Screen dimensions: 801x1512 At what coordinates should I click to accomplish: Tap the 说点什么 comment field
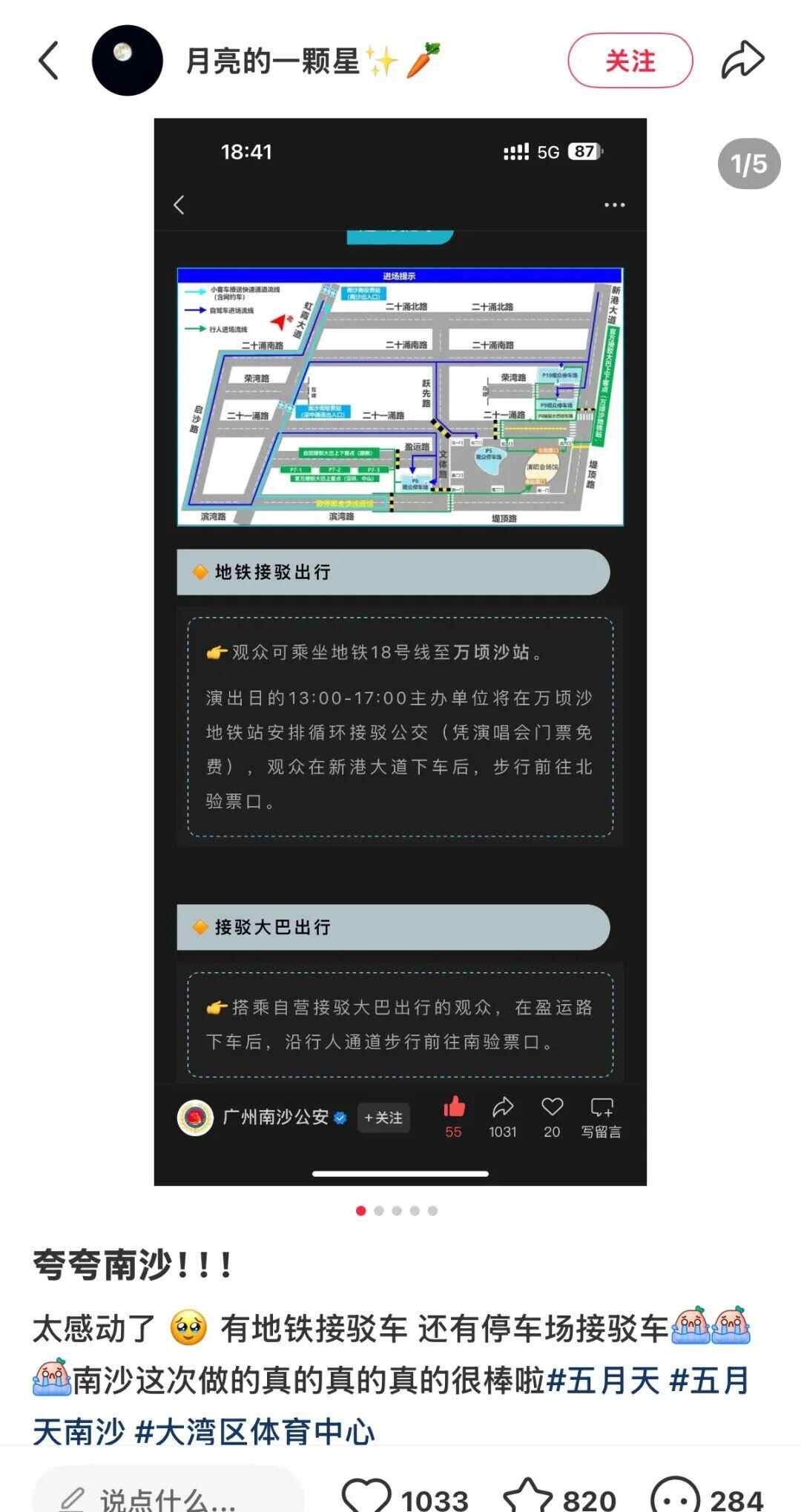[168, 1496]
